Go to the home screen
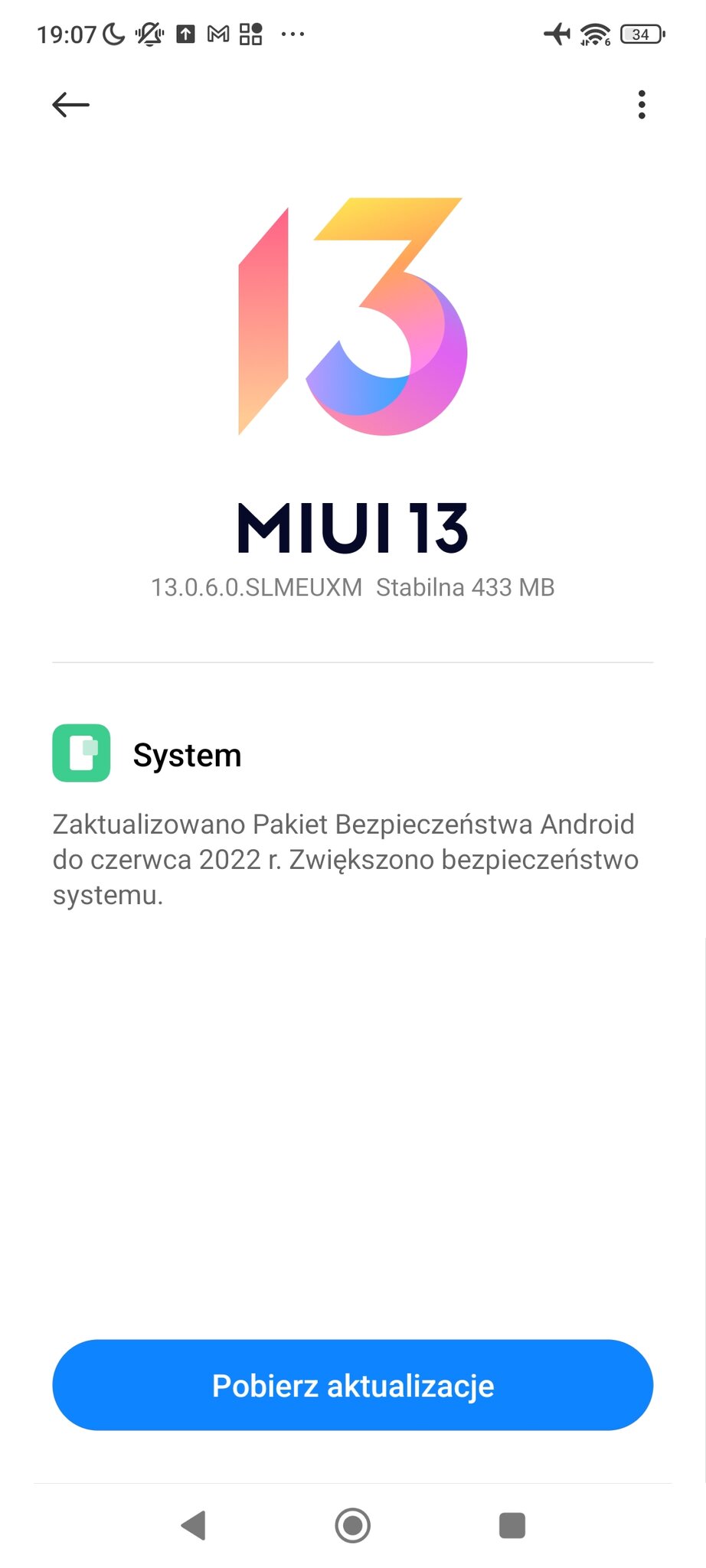Screen dimensions: 706x1568 (353, 1525)
